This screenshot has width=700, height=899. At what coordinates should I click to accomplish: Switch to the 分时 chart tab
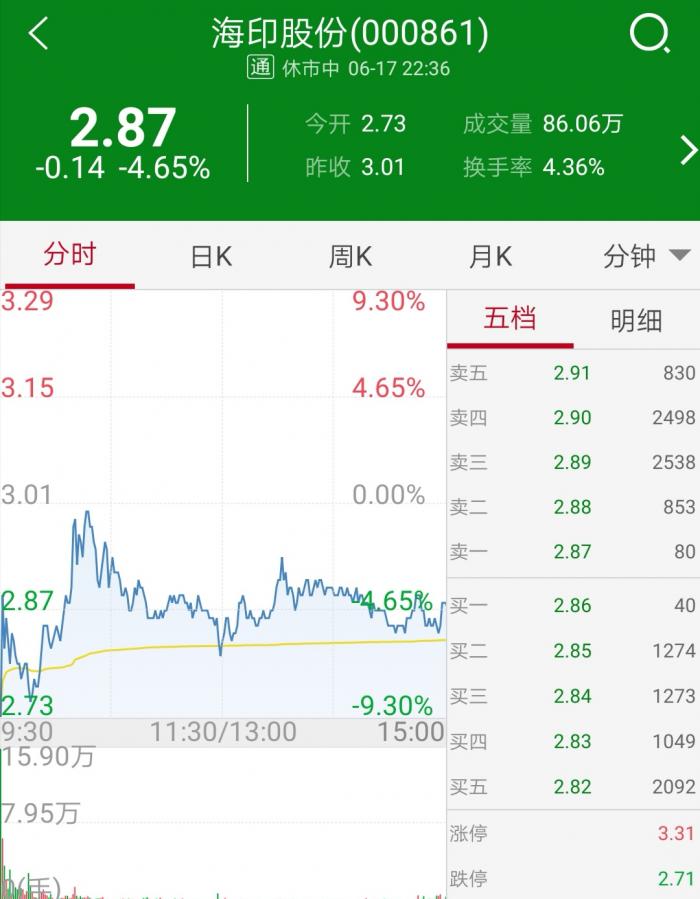coord(69,255)
